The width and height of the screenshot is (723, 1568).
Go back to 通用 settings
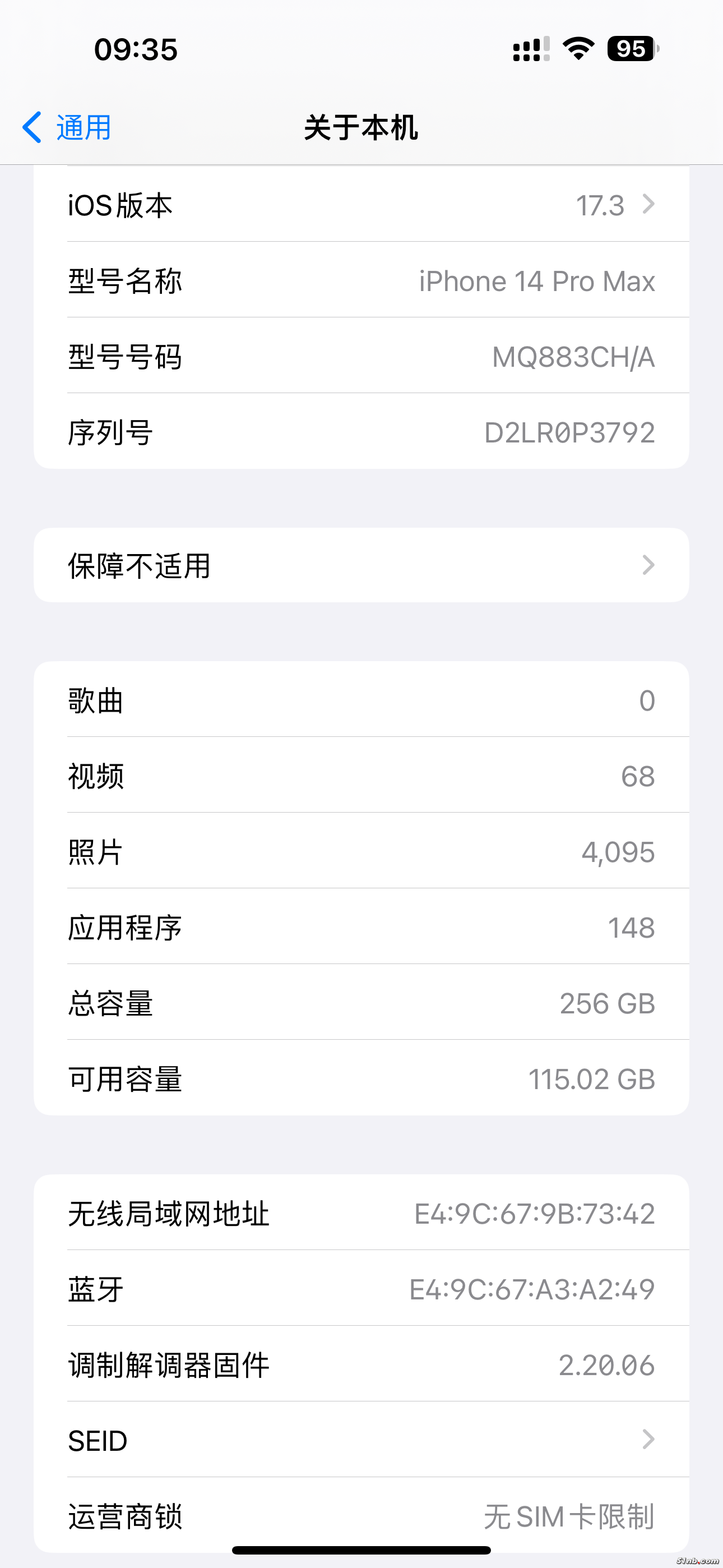pos(67,127)
